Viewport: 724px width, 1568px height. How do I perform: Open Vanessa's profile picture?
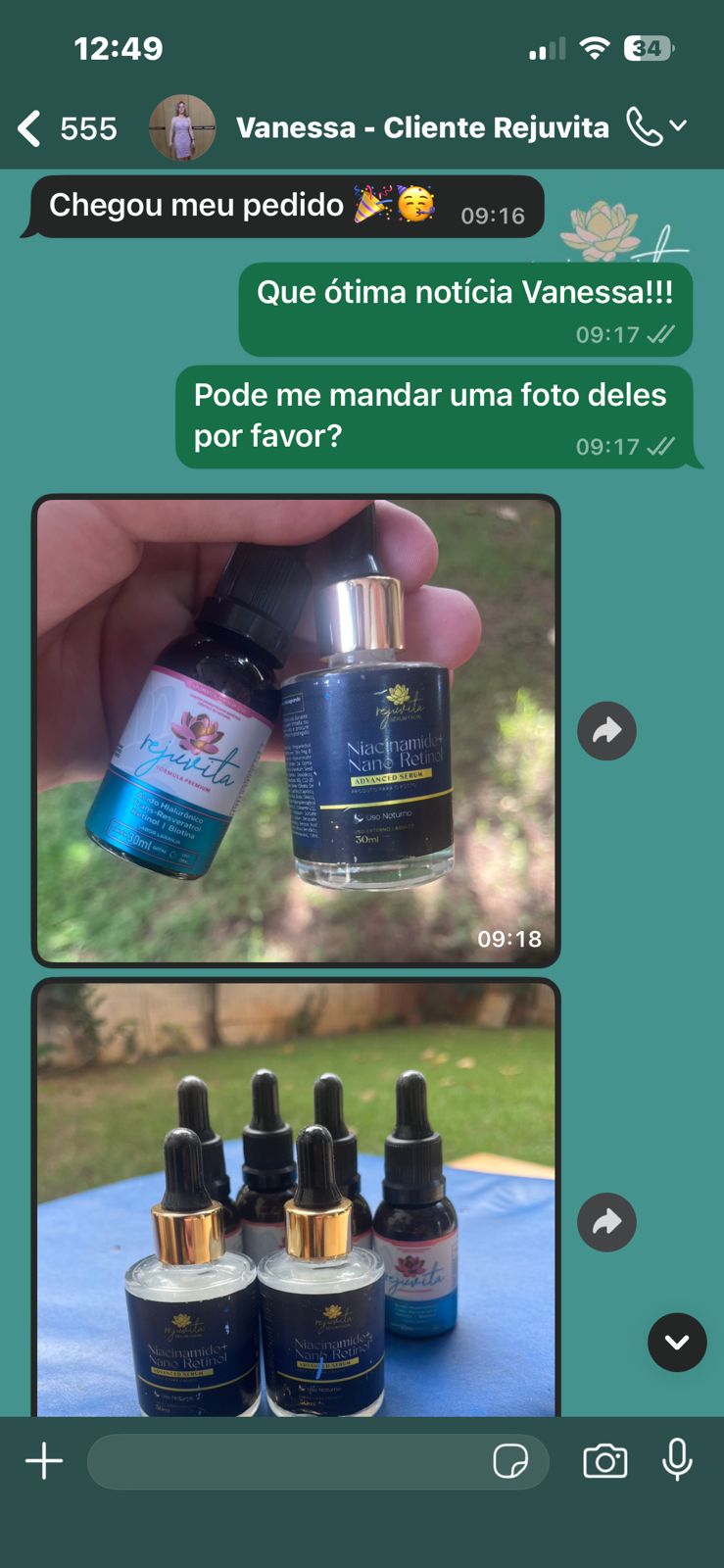[182, 128]
